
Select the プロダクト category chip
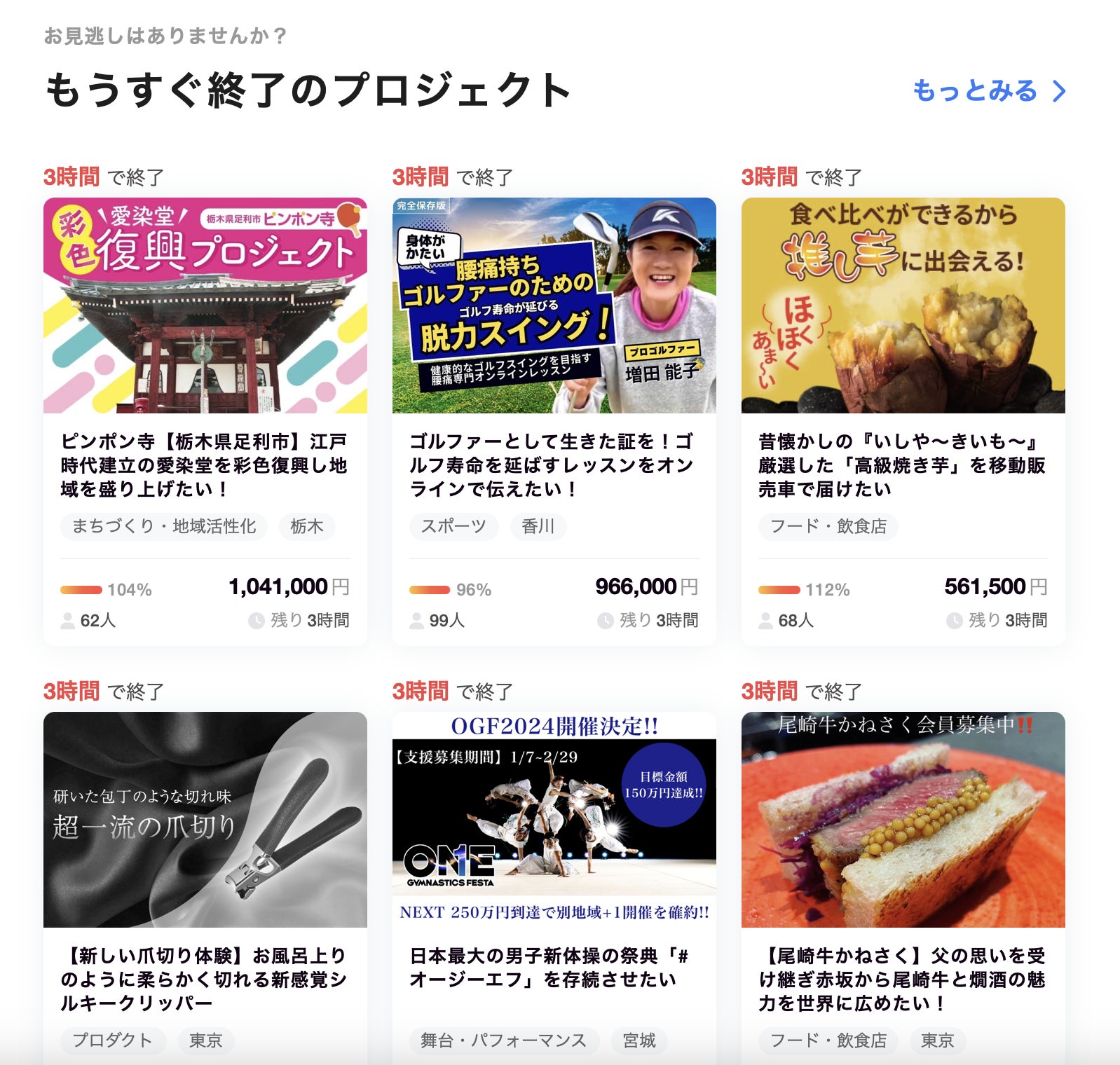pos(113,1040)
